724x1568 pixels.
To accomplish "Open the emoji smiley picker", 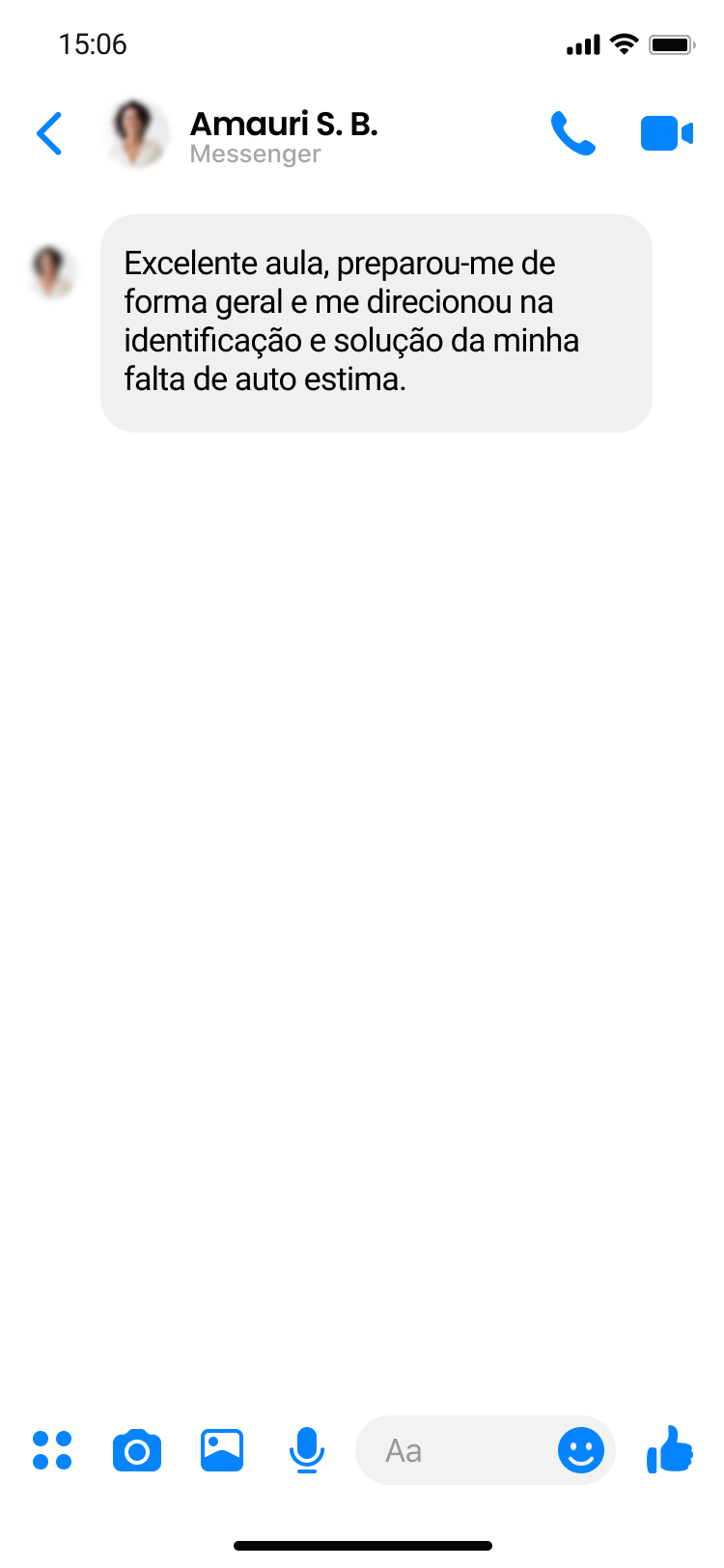I will [x=581, y=1450].
